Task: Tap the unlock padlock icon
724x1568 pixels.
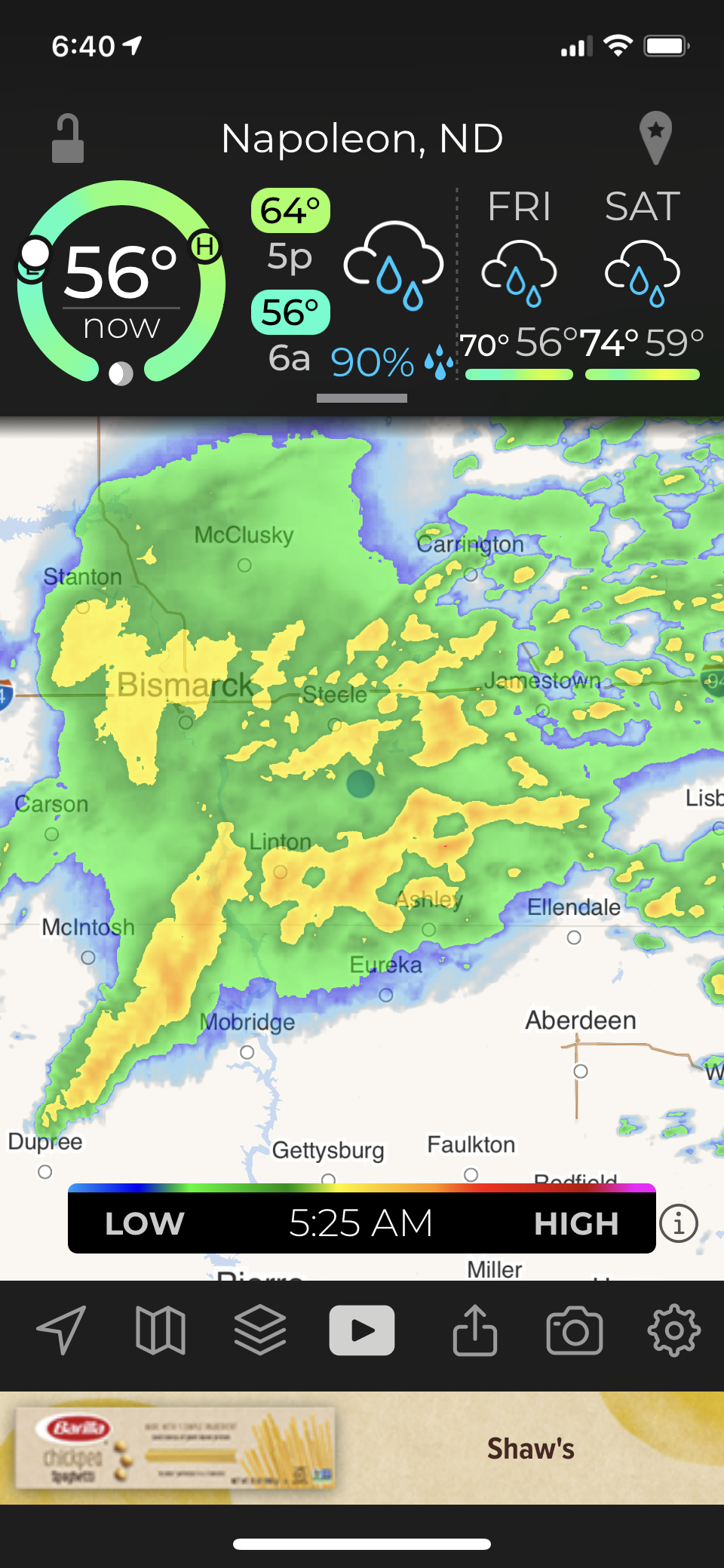Action: point(67,139)
